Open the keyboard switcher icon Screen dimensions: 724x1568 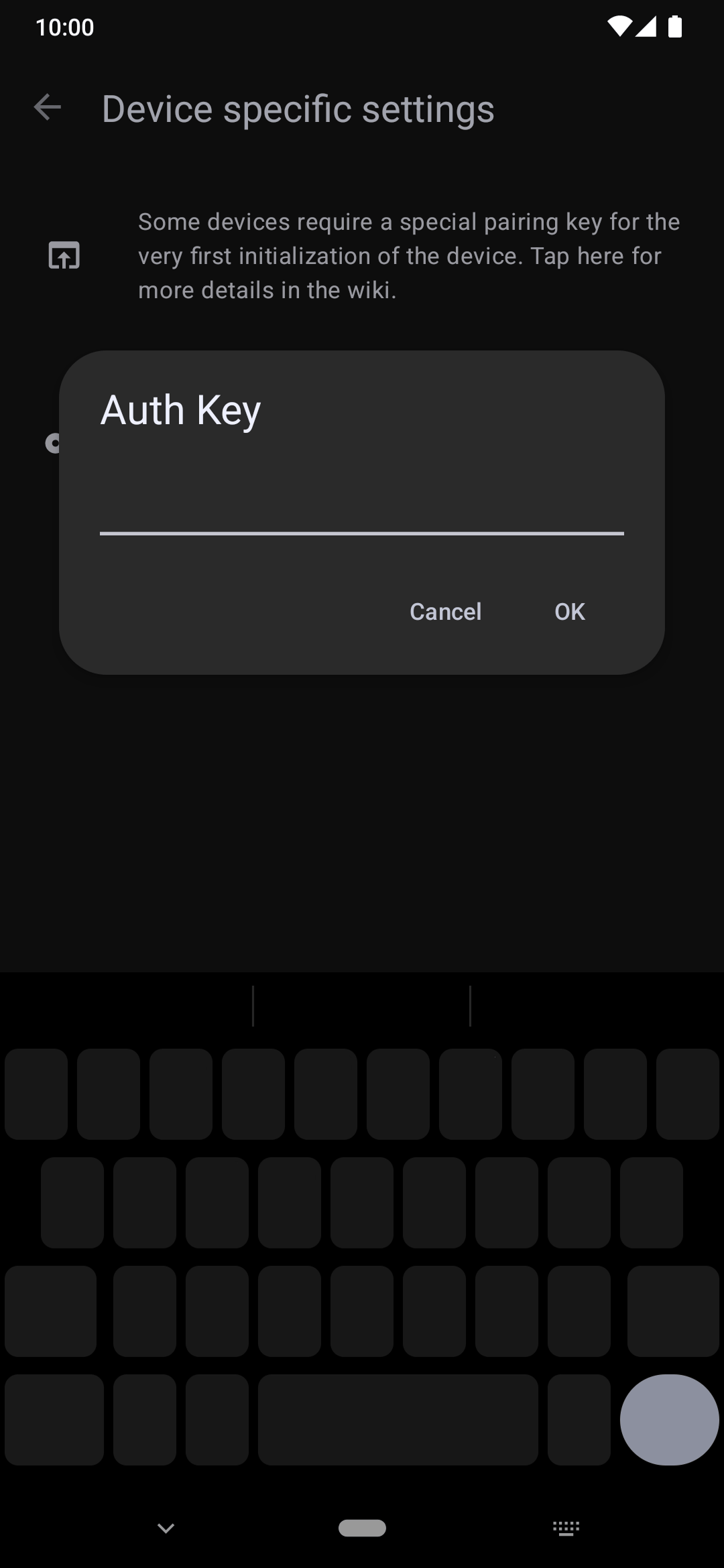(566, 1528)
